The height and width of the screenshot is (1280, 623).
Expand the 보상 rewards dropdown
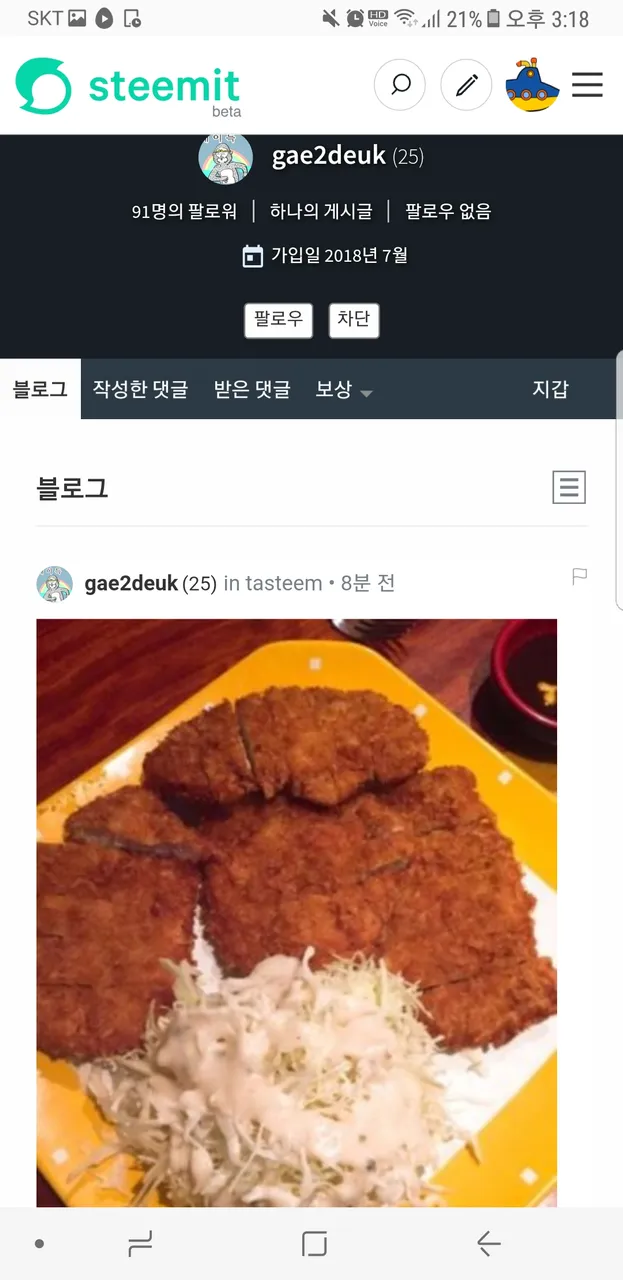pyautogui.click(x=343, y=390)
